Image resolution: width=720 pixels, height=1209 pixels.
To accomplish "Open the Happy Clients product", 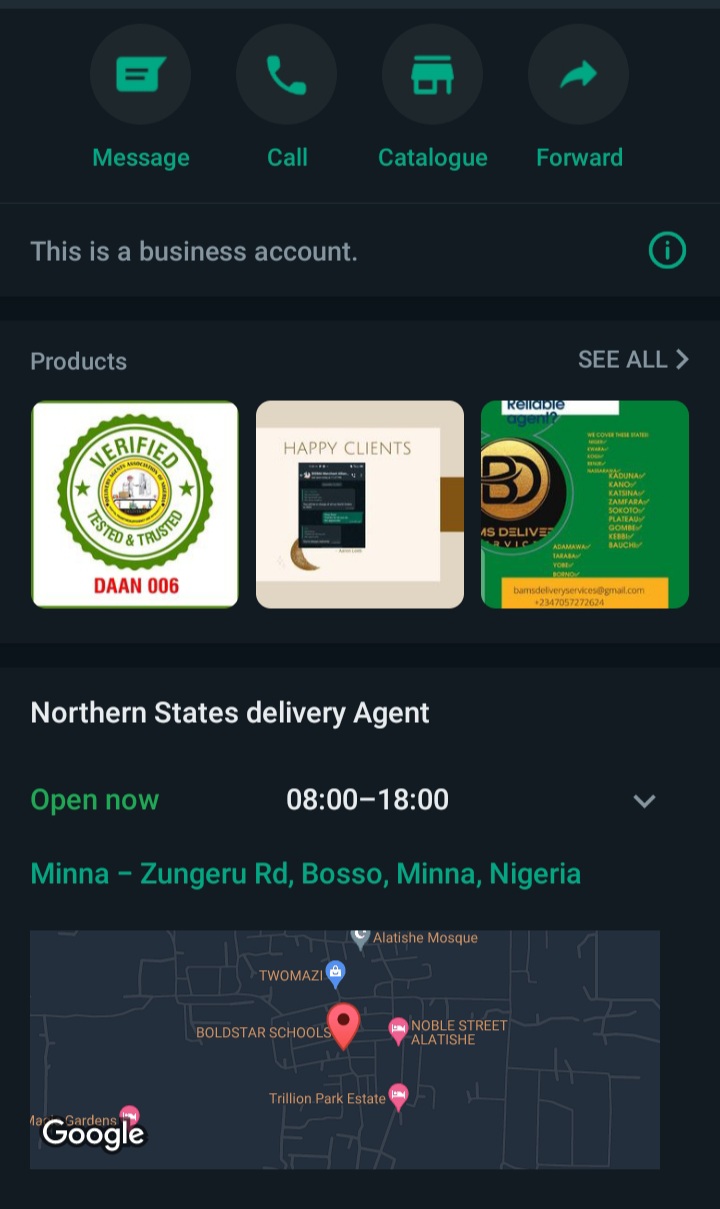I will pyautogui.click(x=360, y=504).
